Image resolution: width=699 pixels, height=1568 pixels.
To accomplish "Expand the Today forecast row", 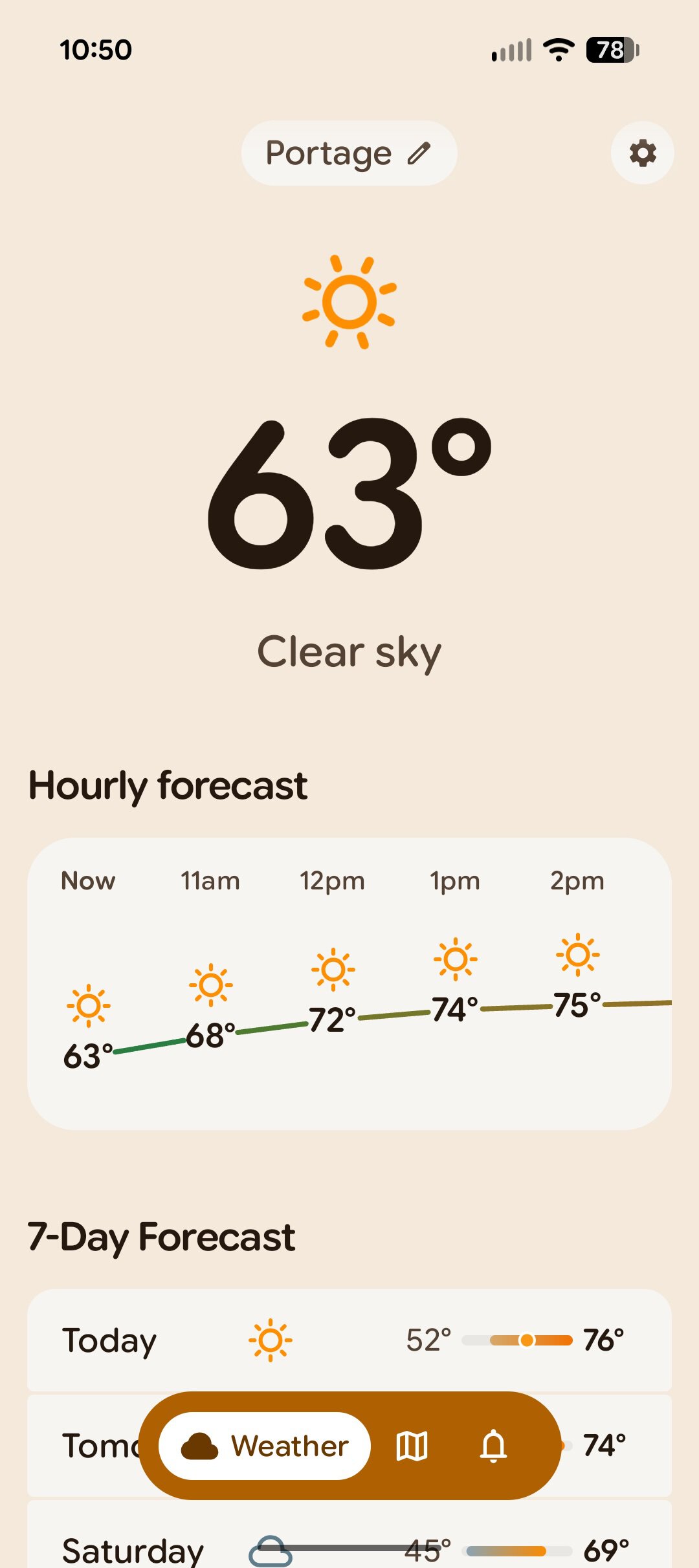I will click(x=349, y=1340).
